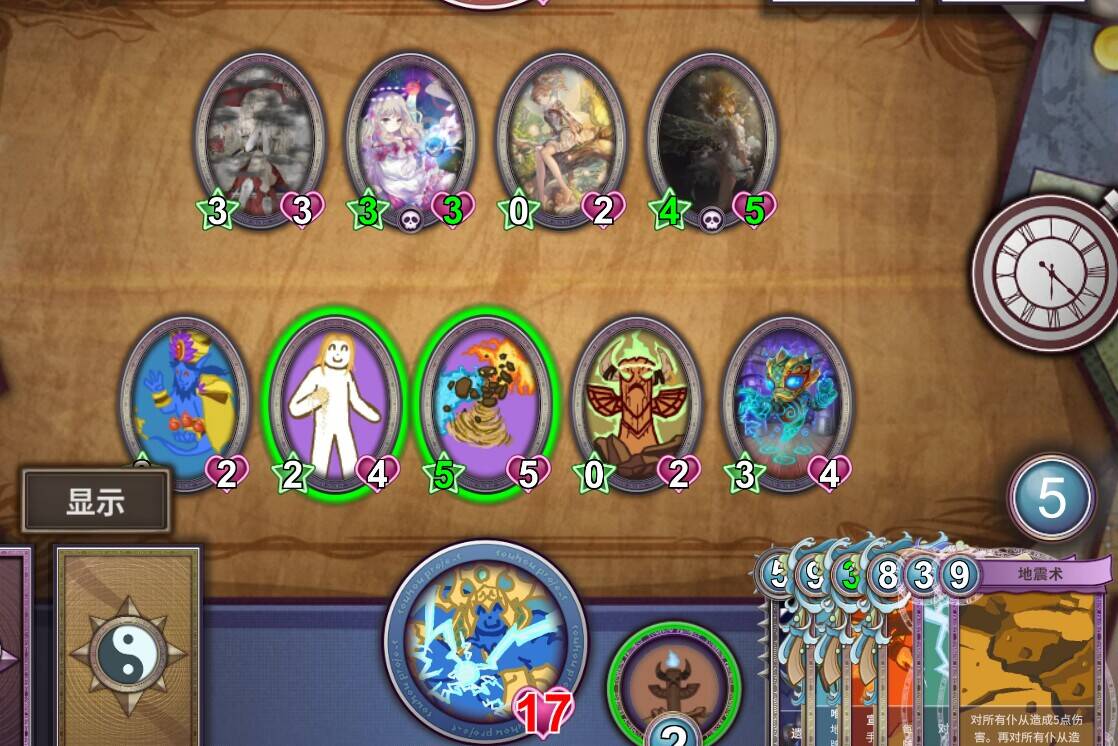Target the dark fairy enemy with 4 attack
This screenshot has height=746, width=1118.
[x=712, y=138]
